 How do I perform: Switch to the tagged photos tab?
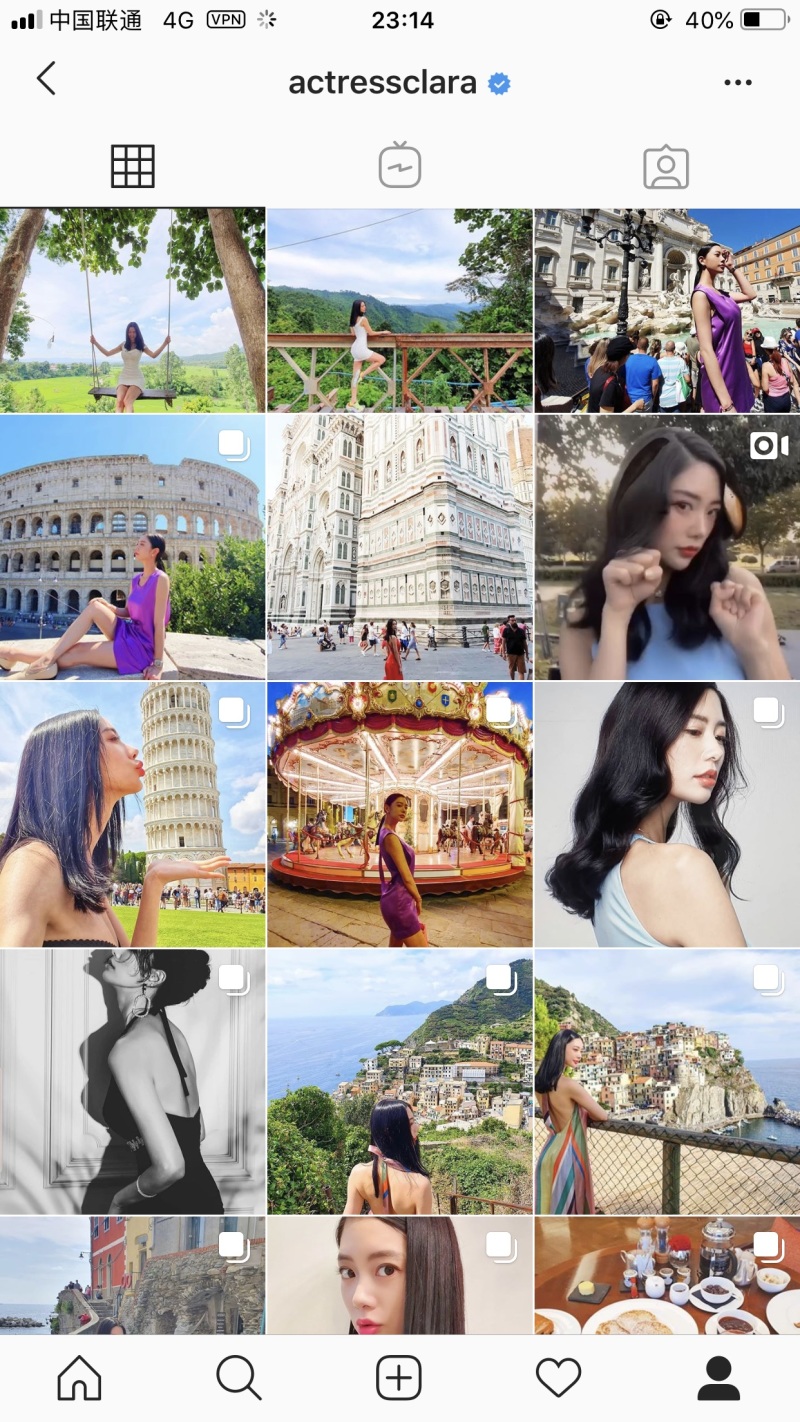click(666, 166)
